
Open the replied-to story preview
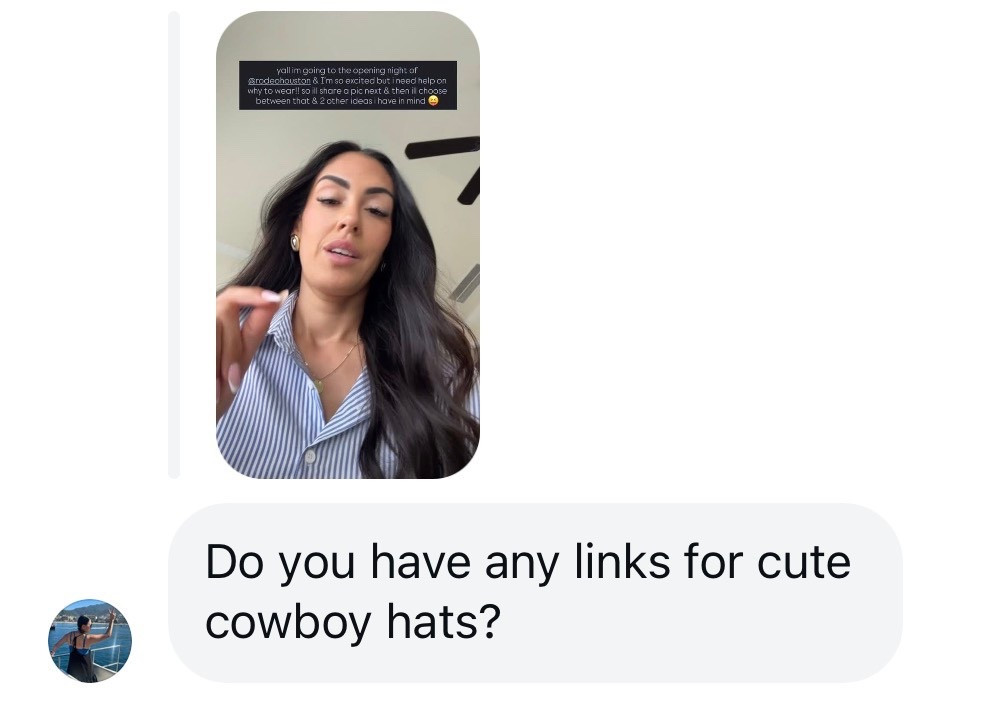point(347,245)
